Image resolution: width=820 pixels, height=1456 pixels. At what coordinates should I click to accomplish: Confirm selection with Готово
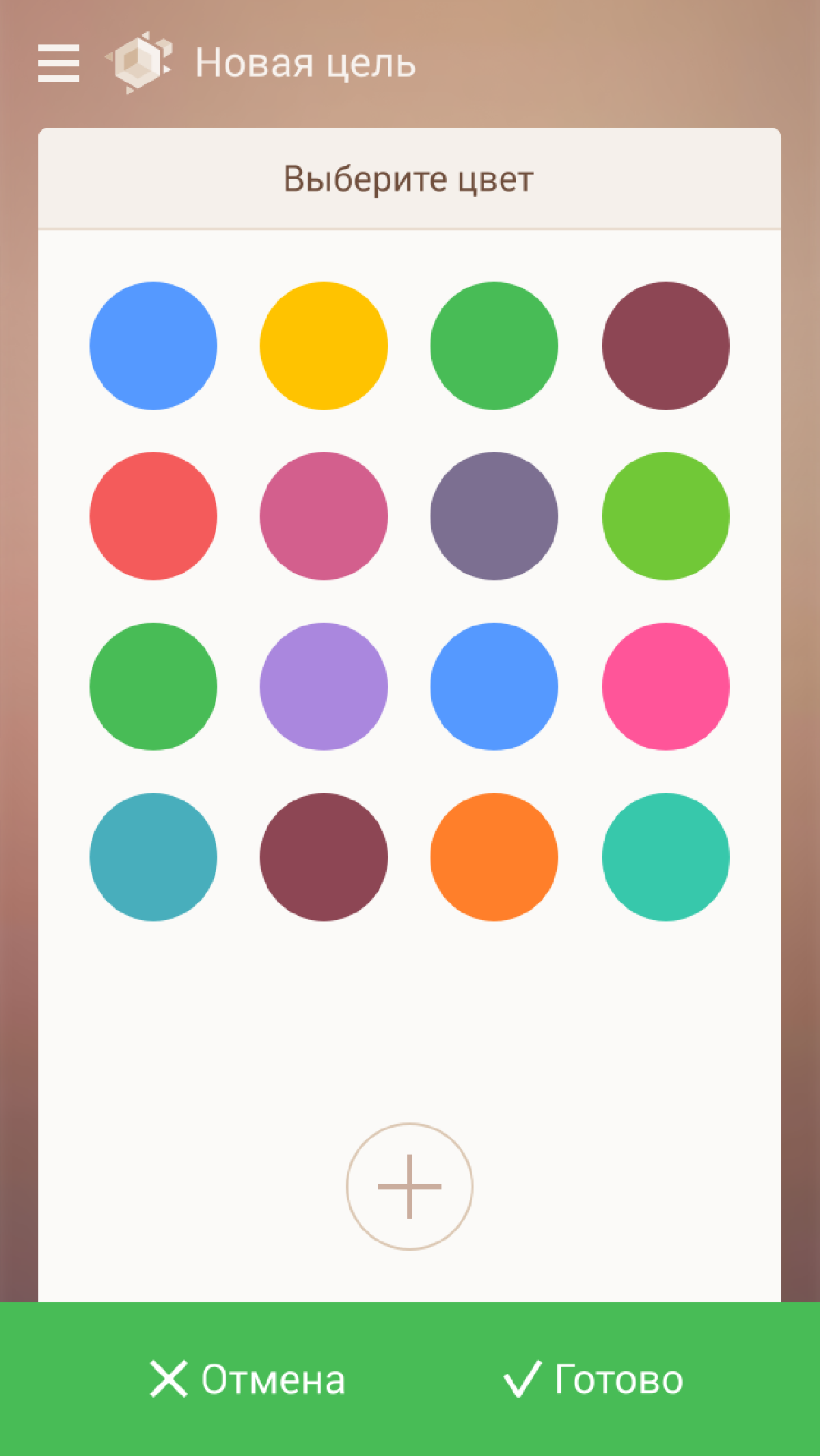pyautogui.click(x=593, y=1379)
